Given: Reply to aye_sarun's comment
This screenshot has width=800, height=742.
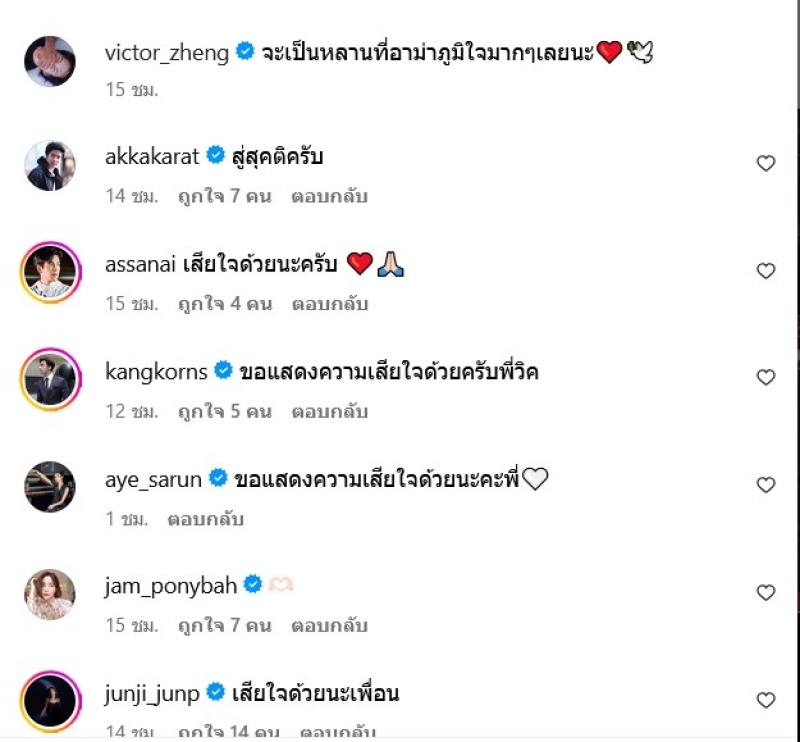Looking at the screenshot, I should 205,519.
